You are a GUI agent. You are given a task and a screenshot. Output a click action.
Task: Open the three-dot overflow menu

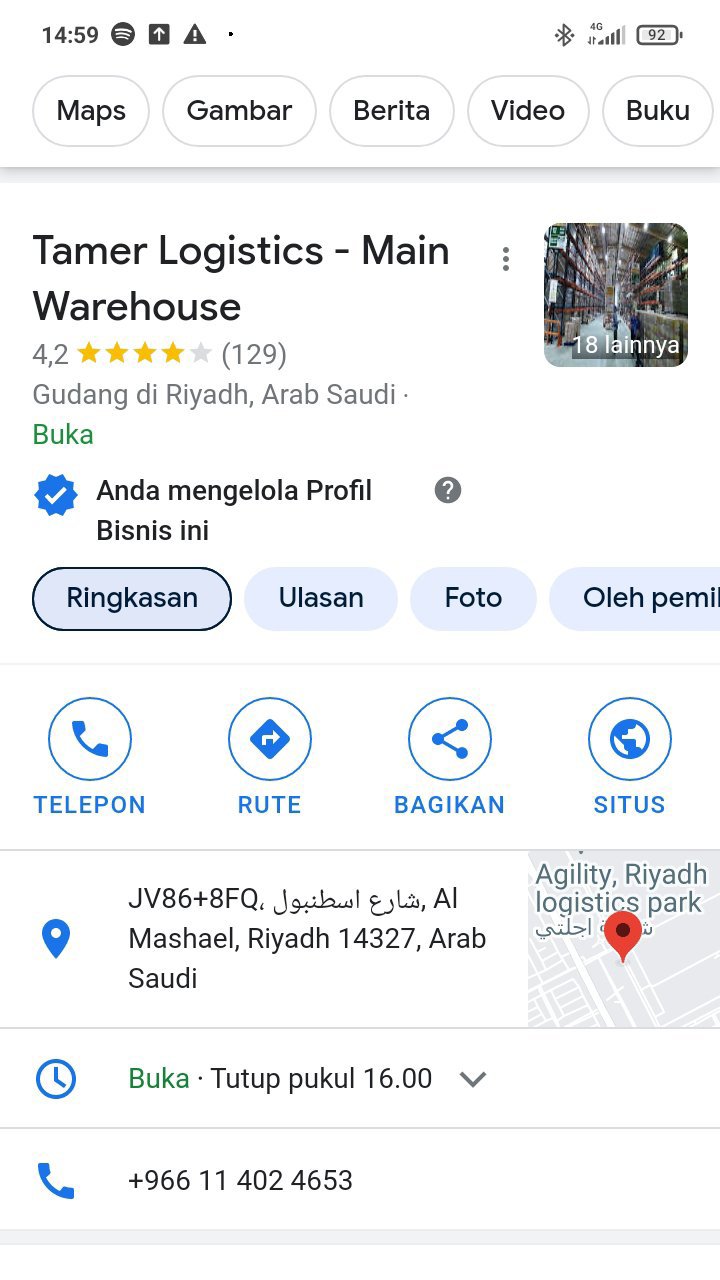click(506, 259)
